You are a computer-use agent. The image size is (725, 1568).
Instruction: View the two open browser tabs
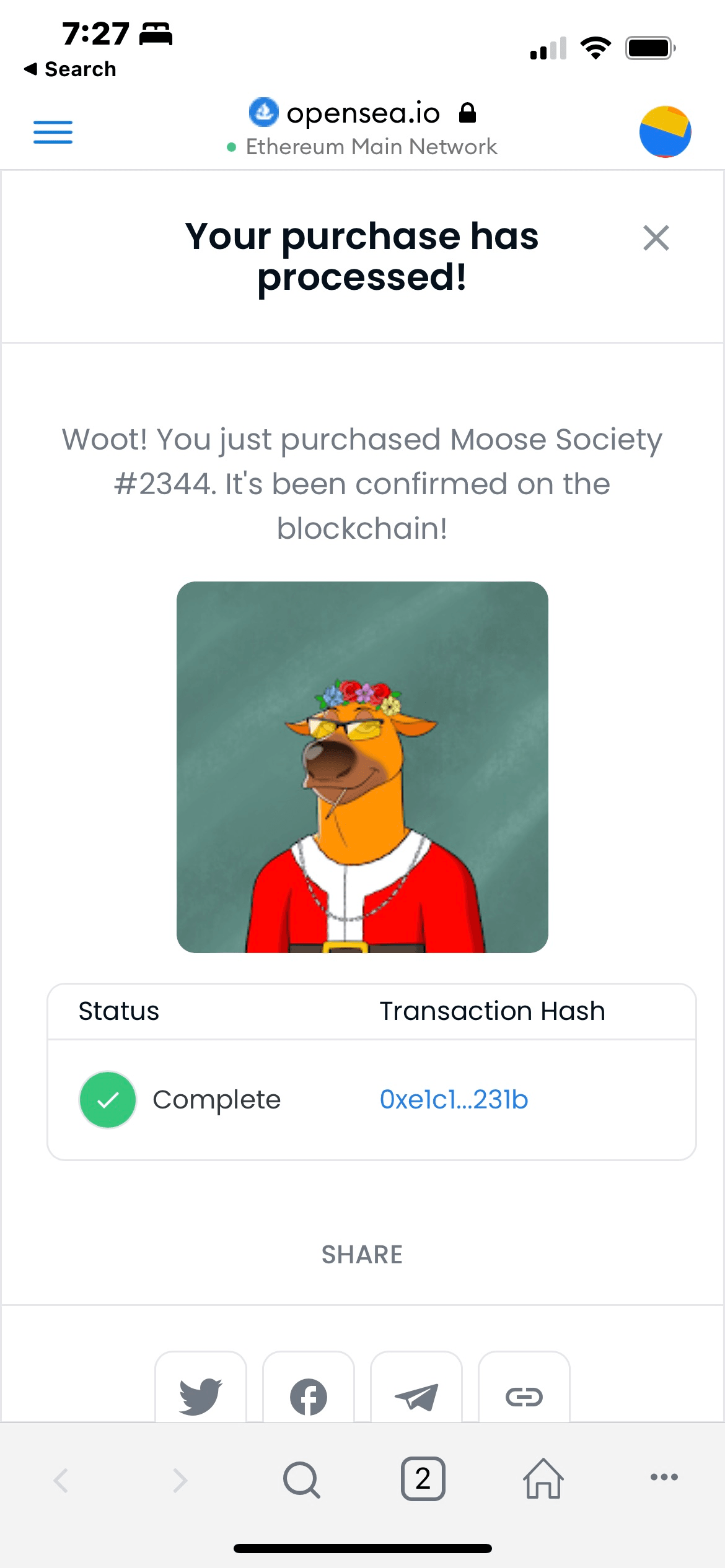click(x=423, y=1479)
